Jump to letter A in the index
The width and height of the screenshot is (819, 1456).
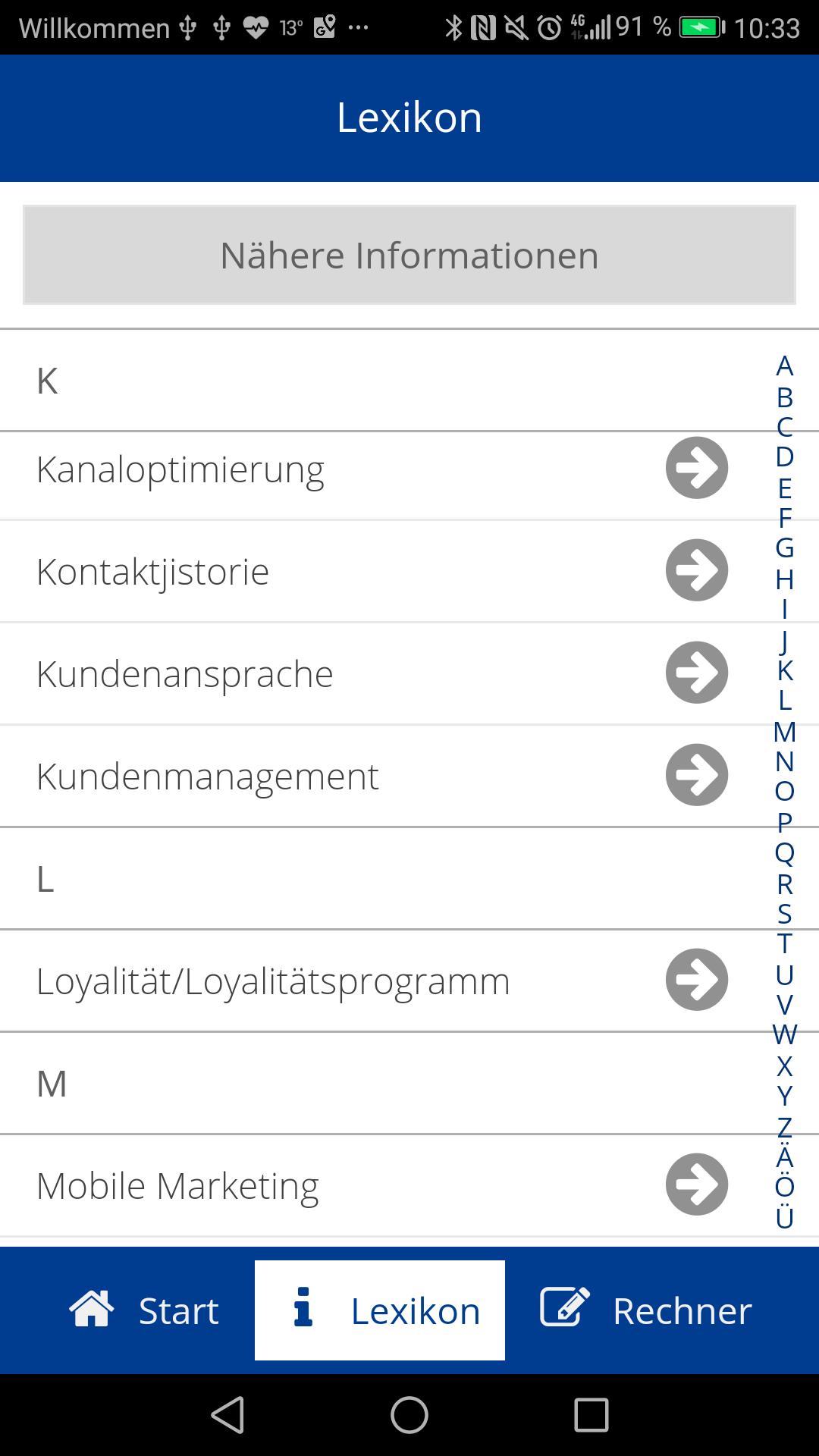[785, 366]
